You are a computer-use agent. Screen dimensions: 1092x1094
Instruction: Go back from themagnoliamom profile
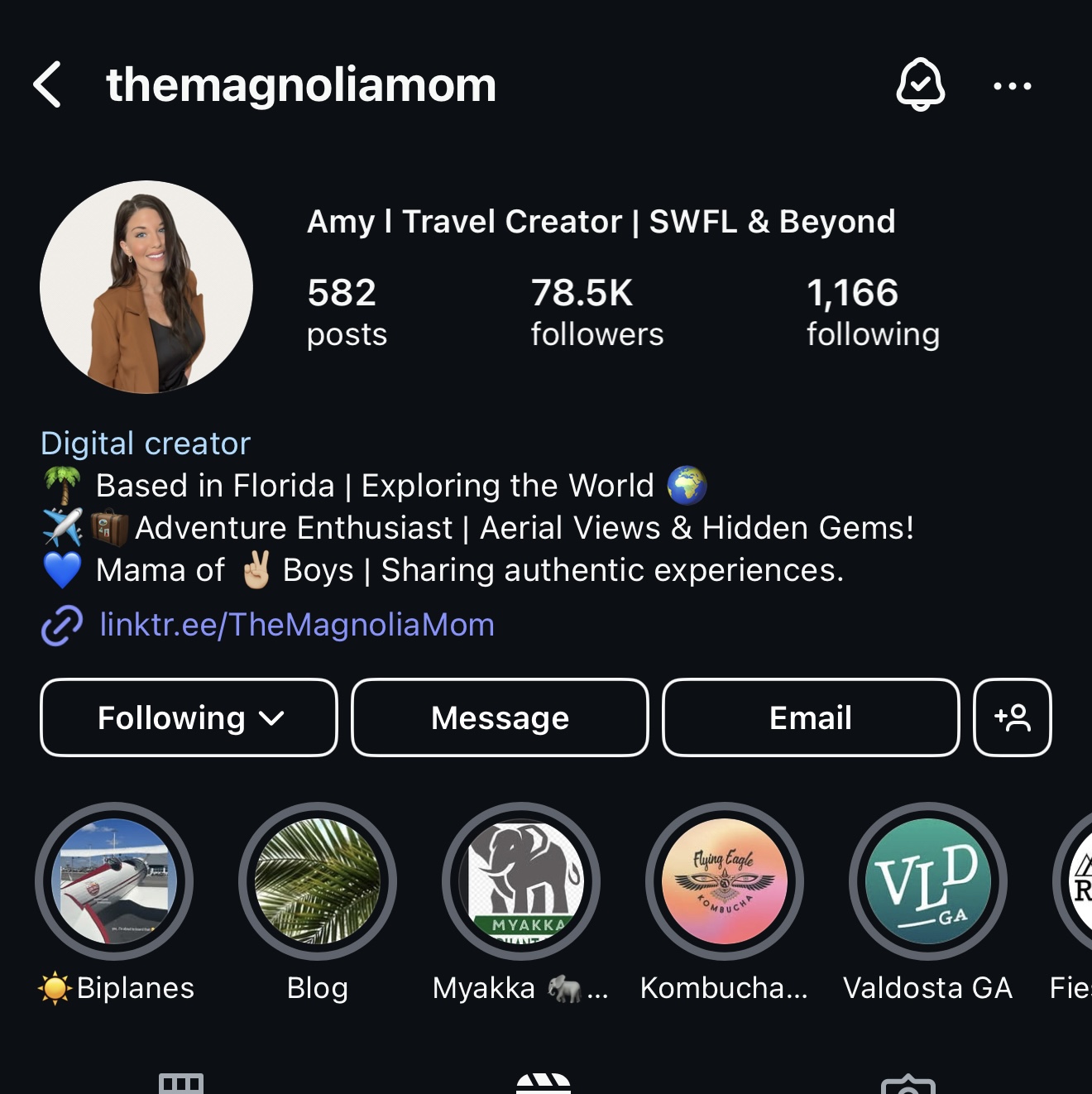(47, 84)
